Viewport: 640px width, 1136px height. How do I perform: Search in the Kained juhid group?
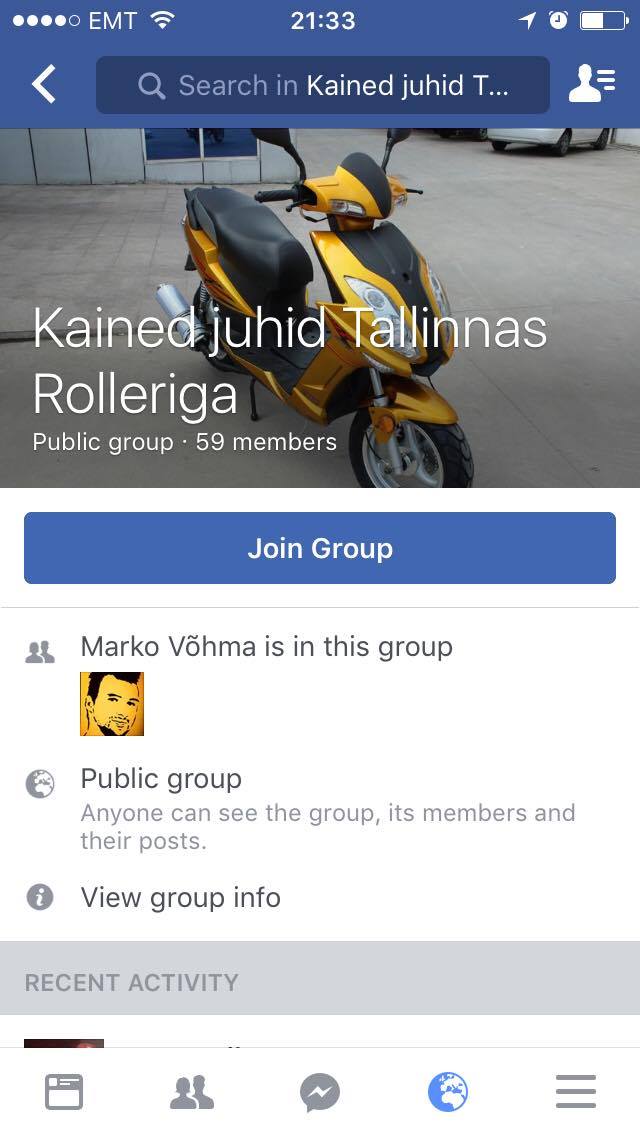click(323, 85)
